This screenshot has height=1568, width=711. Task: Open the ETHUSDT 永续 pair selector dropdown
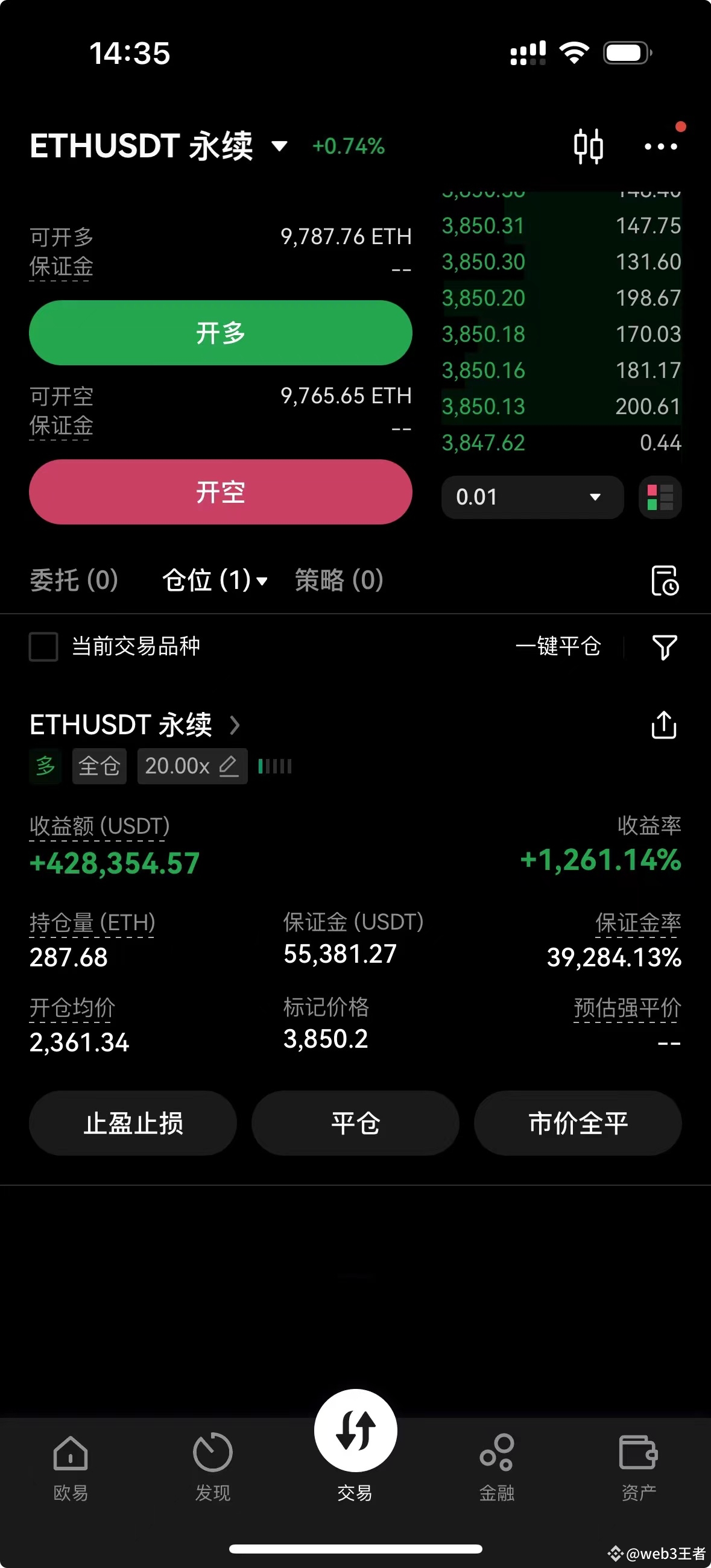click(x=158, y=146)
